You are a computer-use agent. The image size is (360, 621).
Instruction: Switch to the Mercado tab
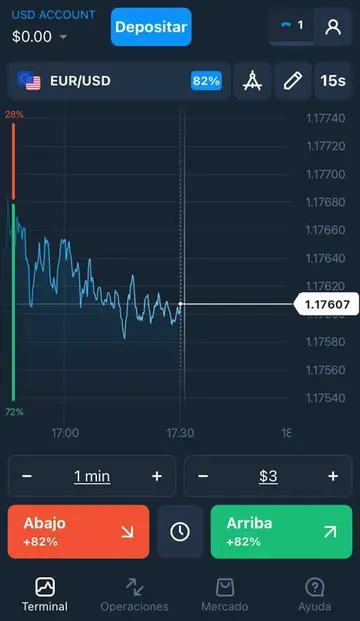225,594
